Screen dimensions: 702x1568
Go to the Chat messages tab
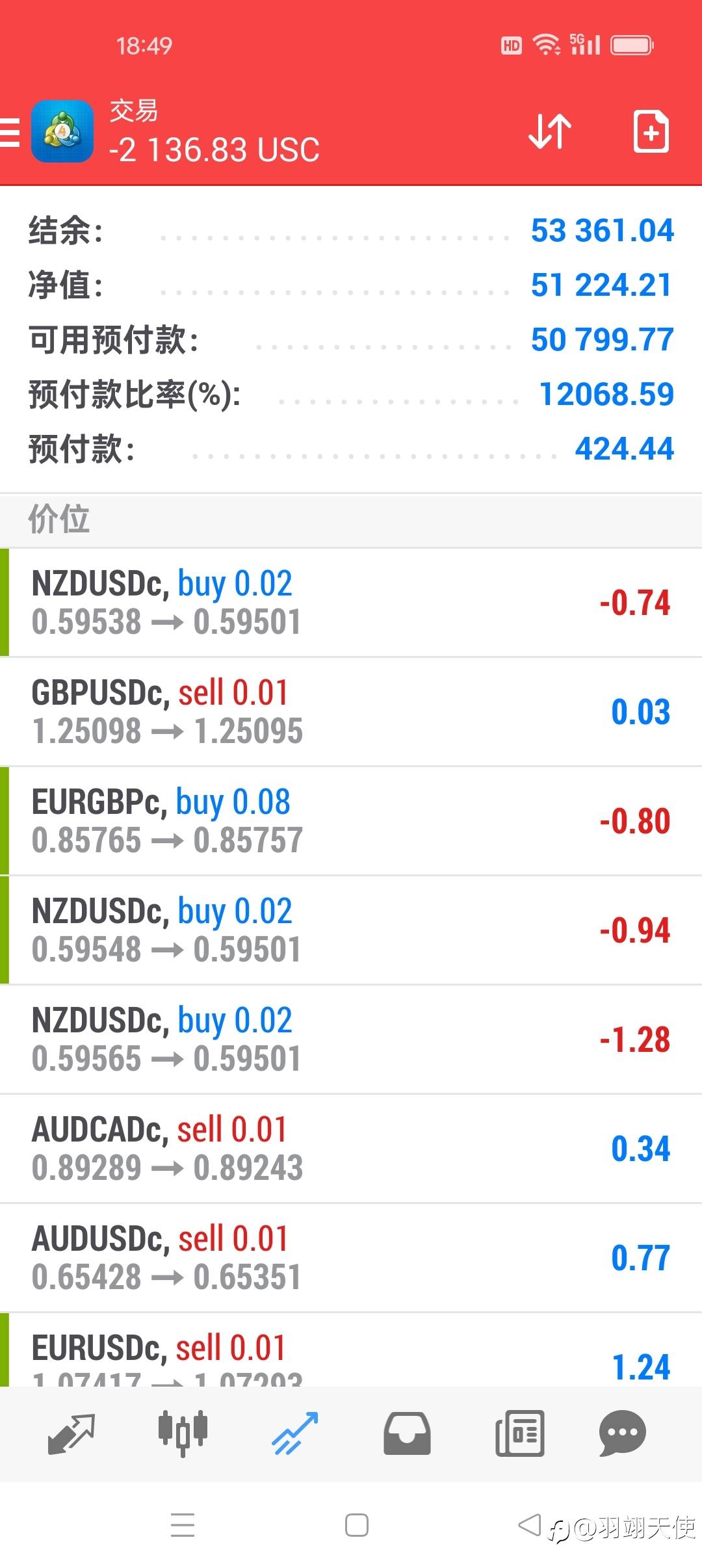(622, 1434)
